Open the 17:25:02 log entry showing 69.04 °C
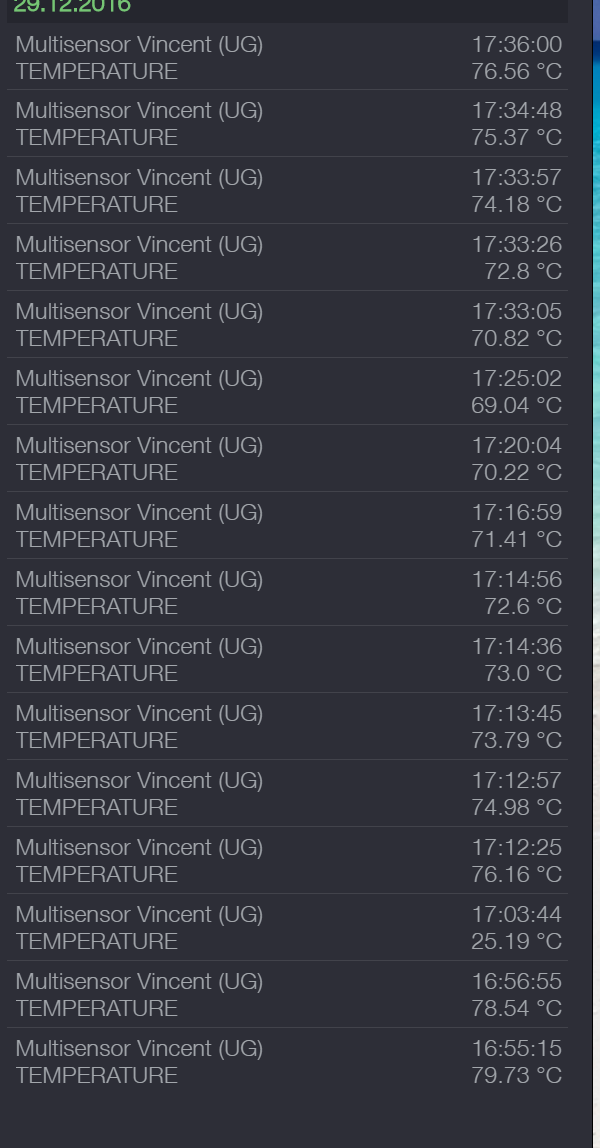The height and width of the screenshot is (1148, 600). (x=288, y=392)
